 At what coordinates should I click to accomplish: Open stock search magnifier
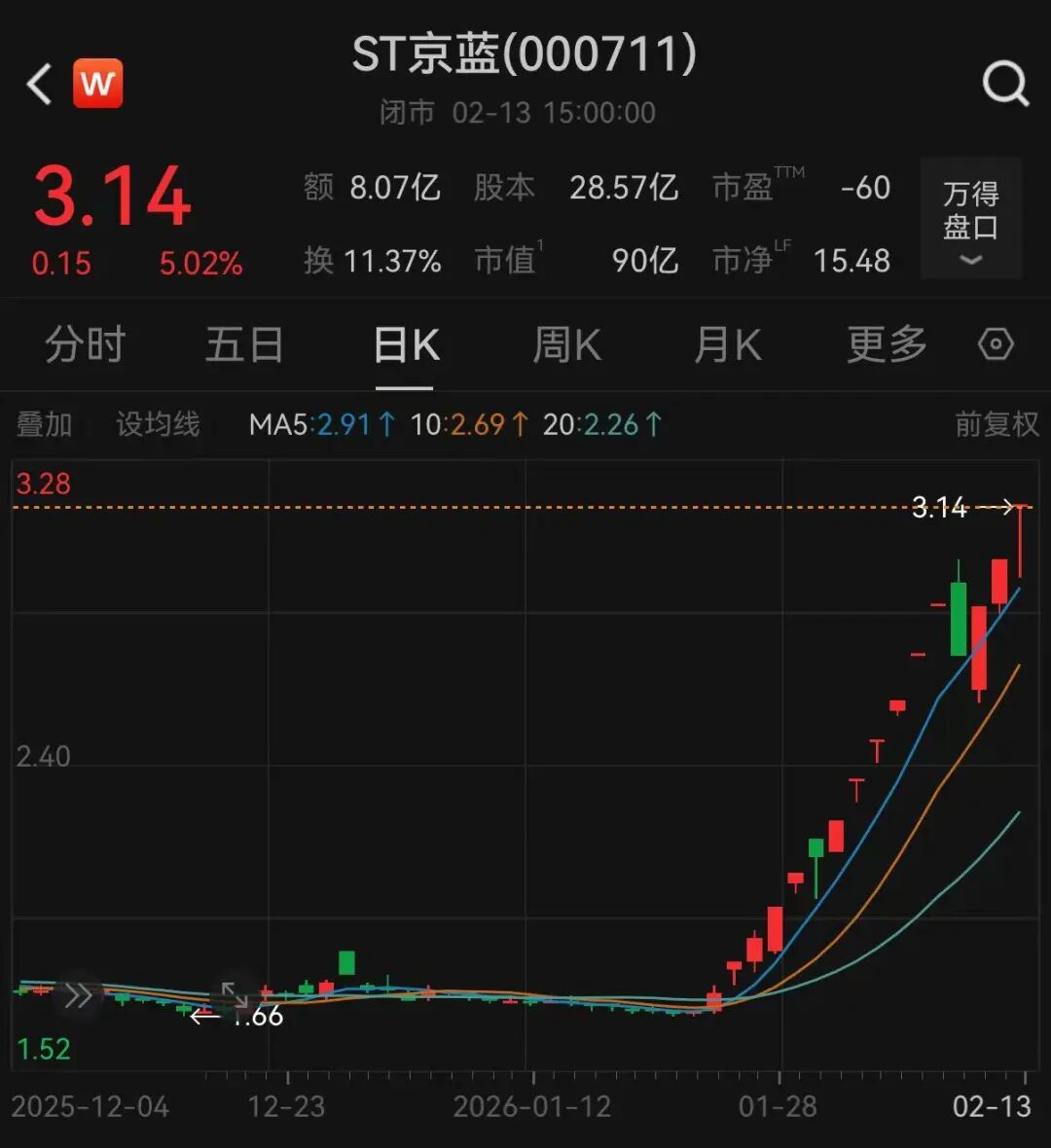(x=1004, y=85)
